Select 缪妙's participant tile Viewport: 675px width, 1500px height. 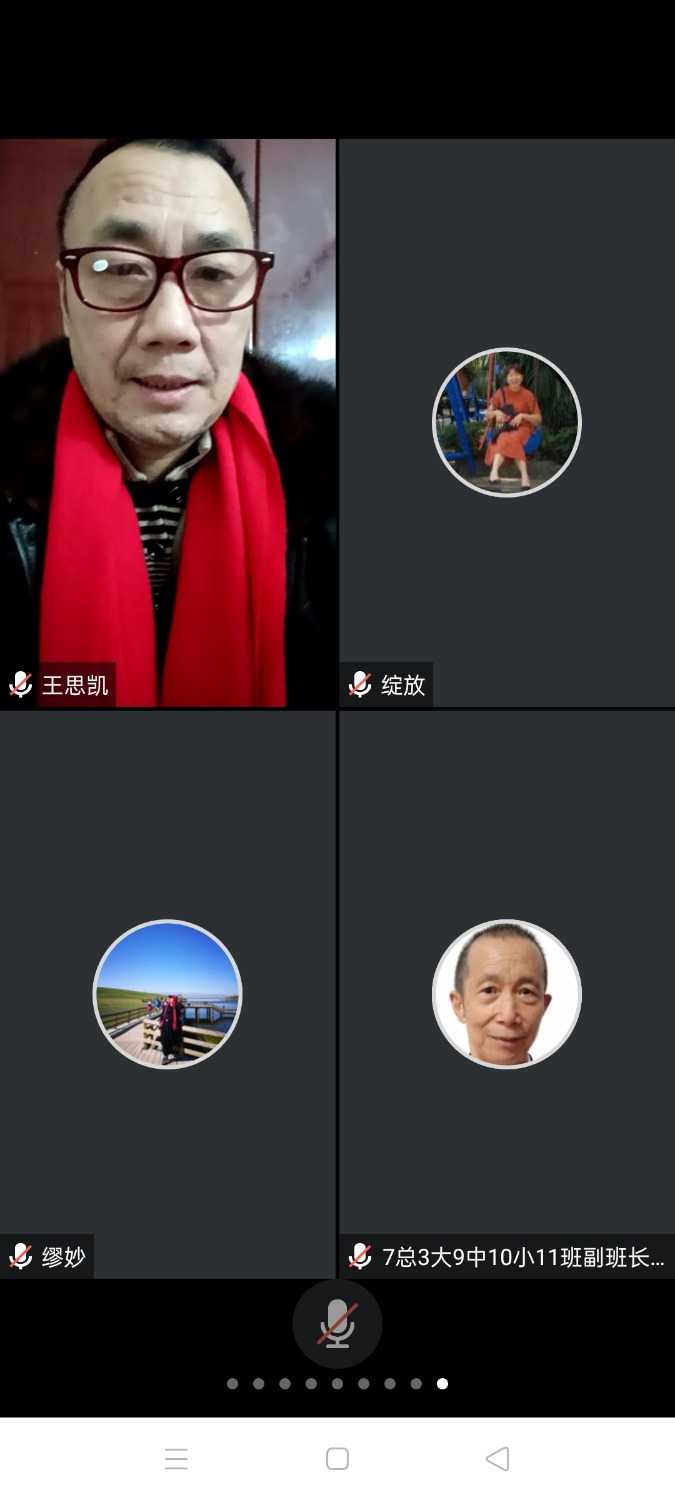167,994
